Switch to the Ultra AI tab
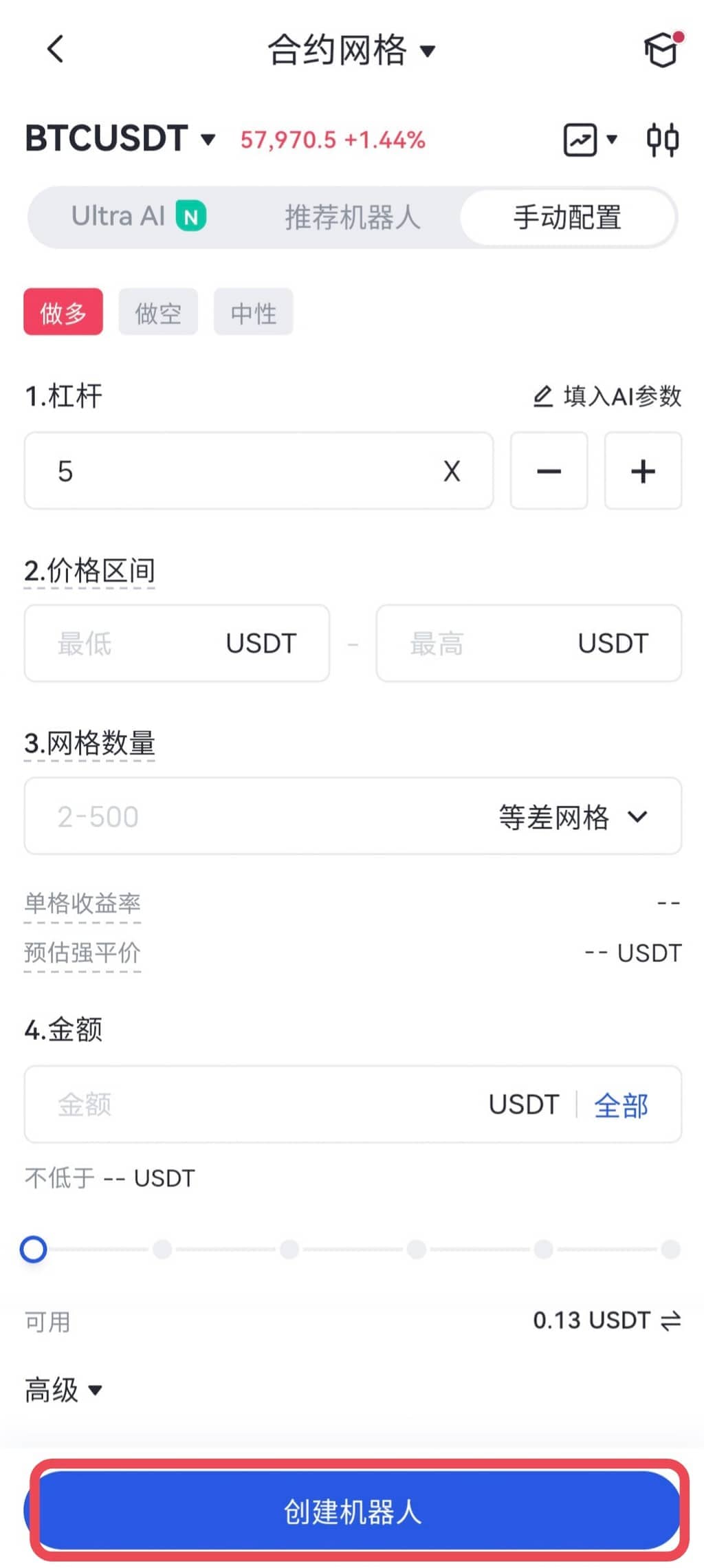 tap(137, 217)
